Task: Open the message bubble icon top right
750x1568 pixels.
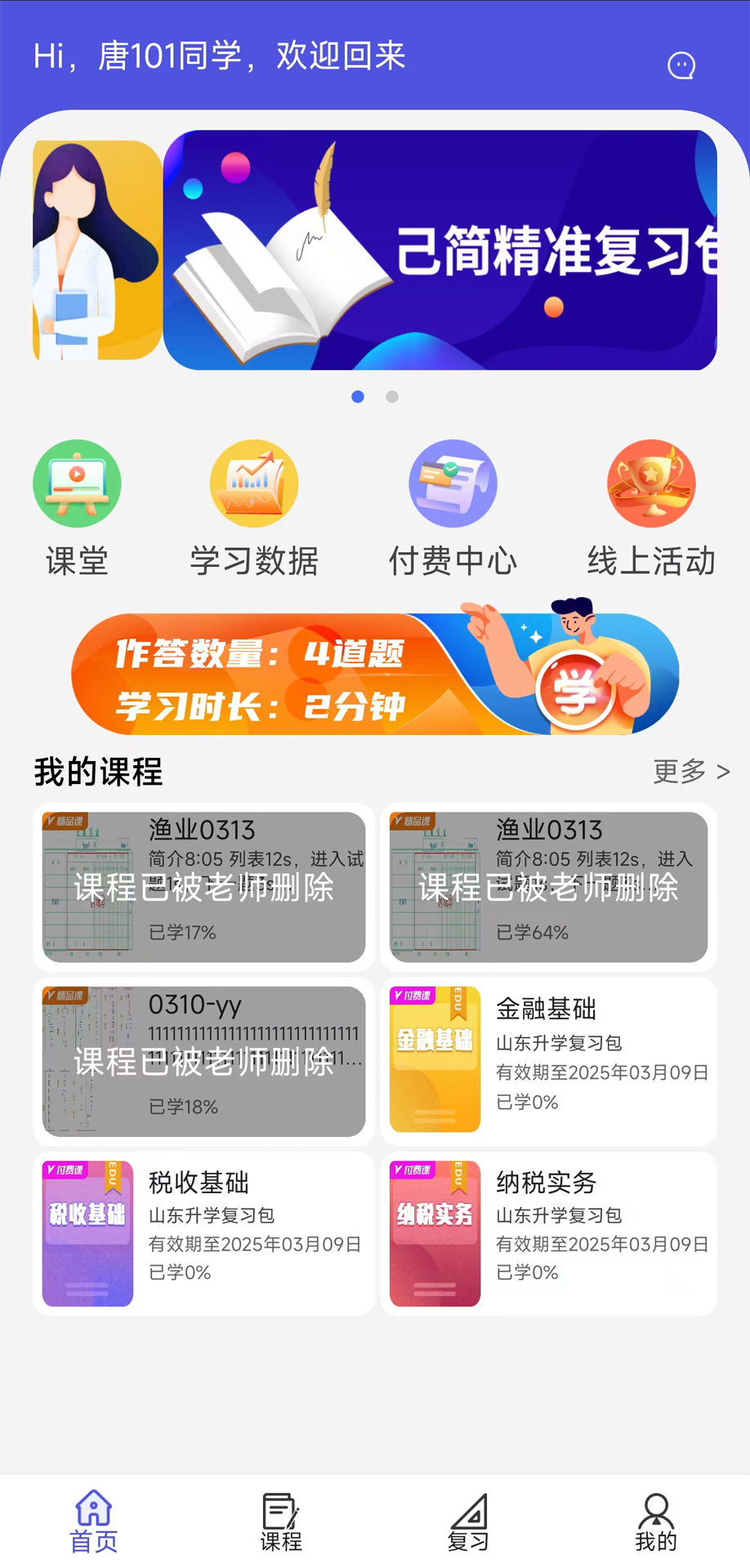Action: 681,65
